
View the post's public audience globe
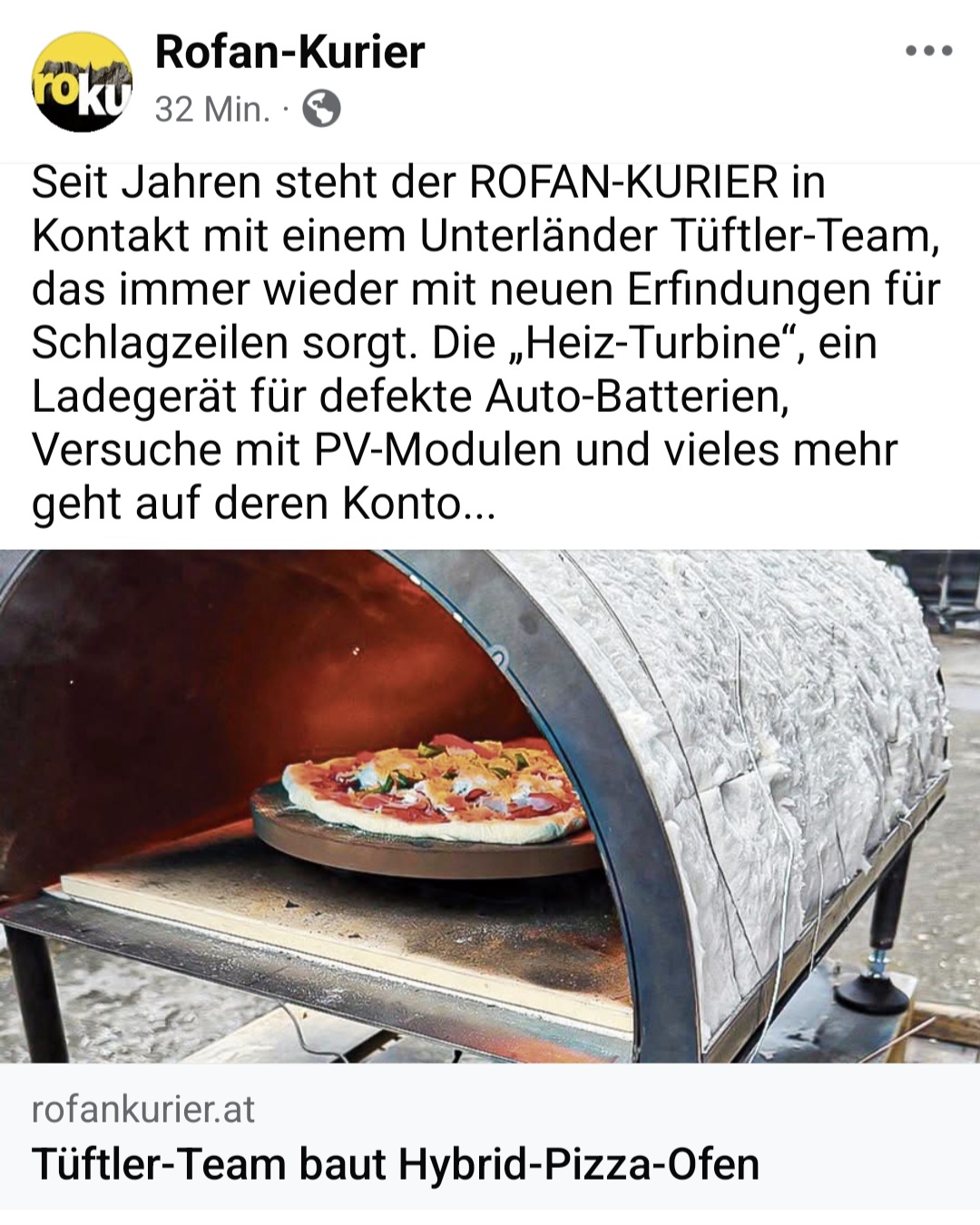(321, 110)
